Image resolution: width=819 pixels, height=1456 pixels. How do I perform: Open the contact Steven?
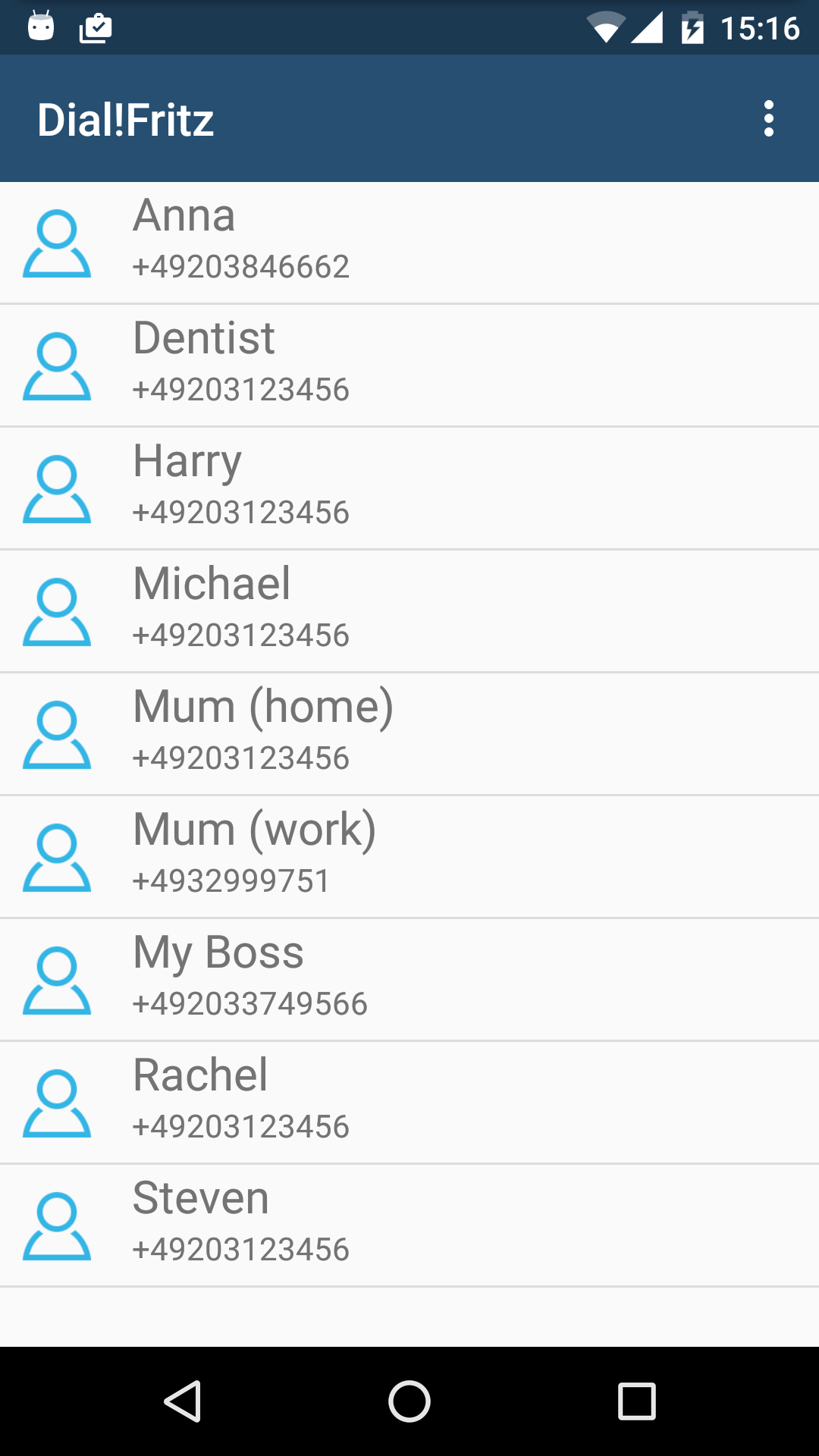[x=409, y=1225]
